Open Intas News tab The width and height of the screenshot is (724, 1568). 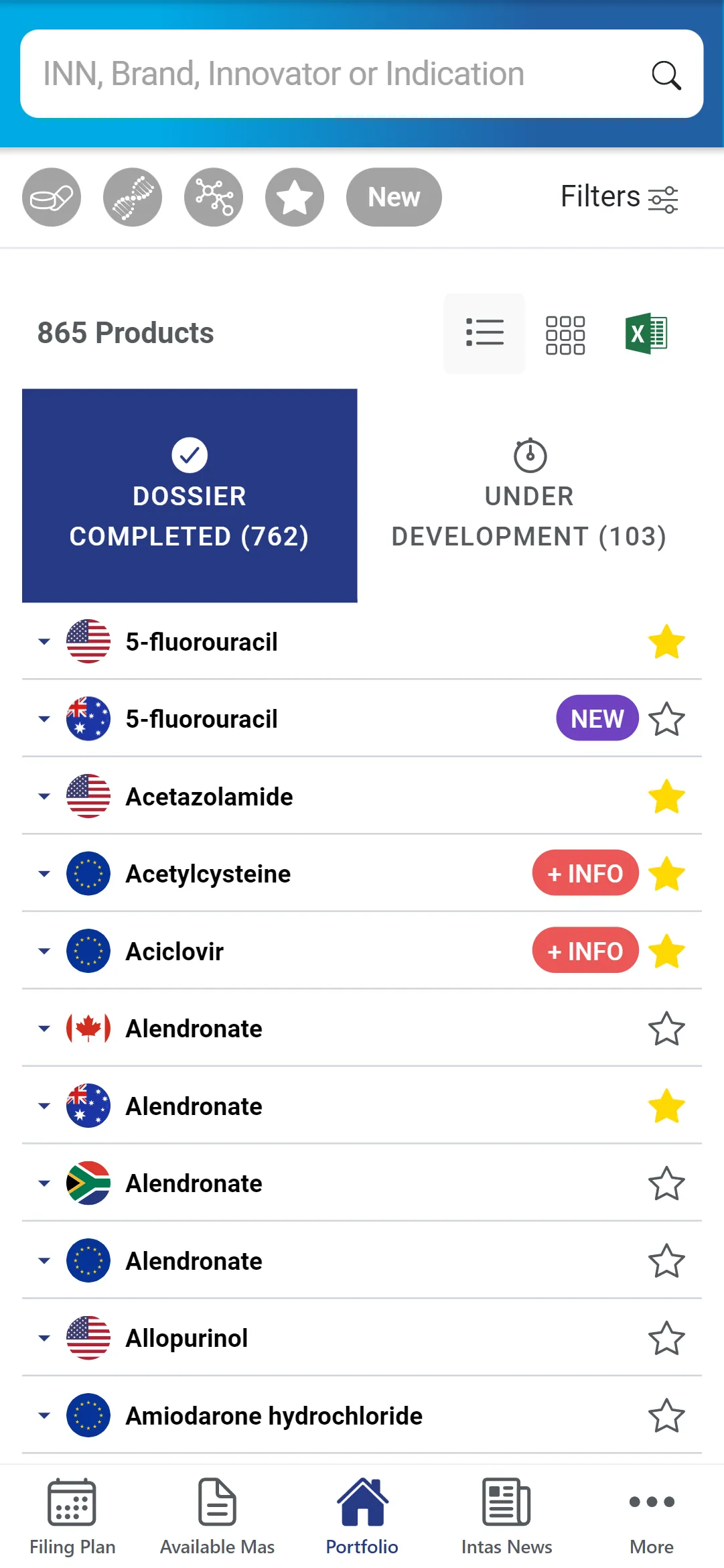tap(506, 1517)
